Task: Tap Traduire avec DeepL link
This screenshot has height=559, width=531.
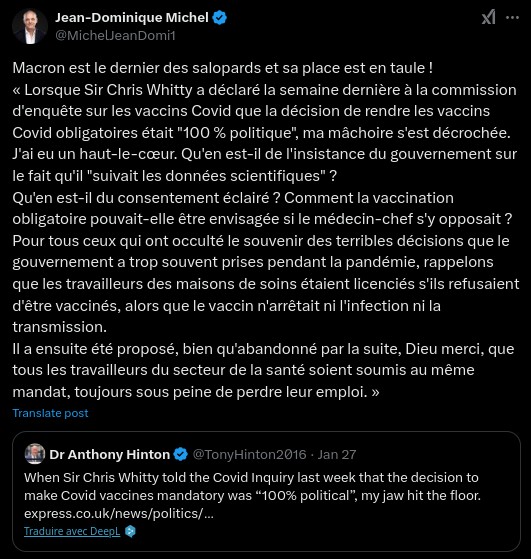Action: coord(72,531)
